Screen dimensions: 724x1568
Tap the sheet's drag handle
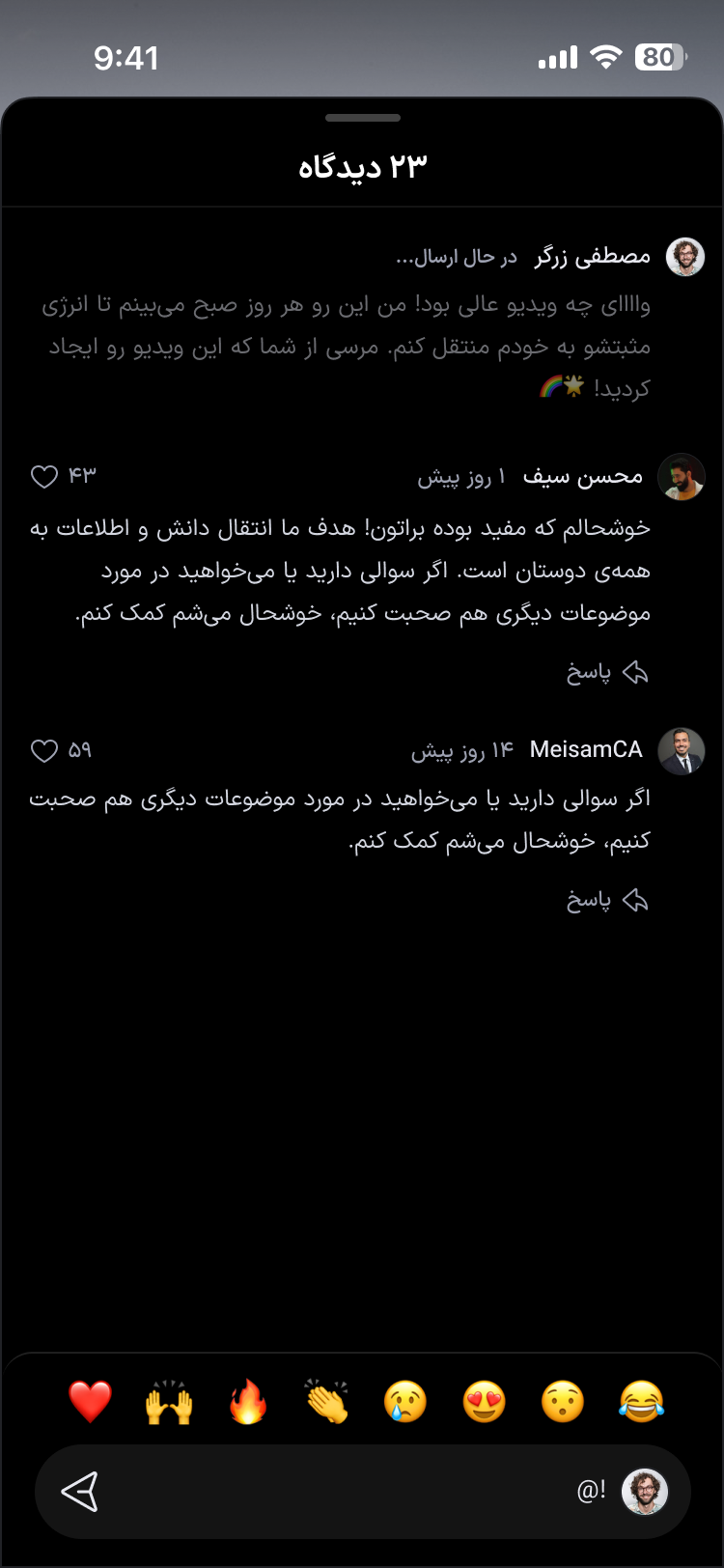pyautogui.click(x=363, y=118)
